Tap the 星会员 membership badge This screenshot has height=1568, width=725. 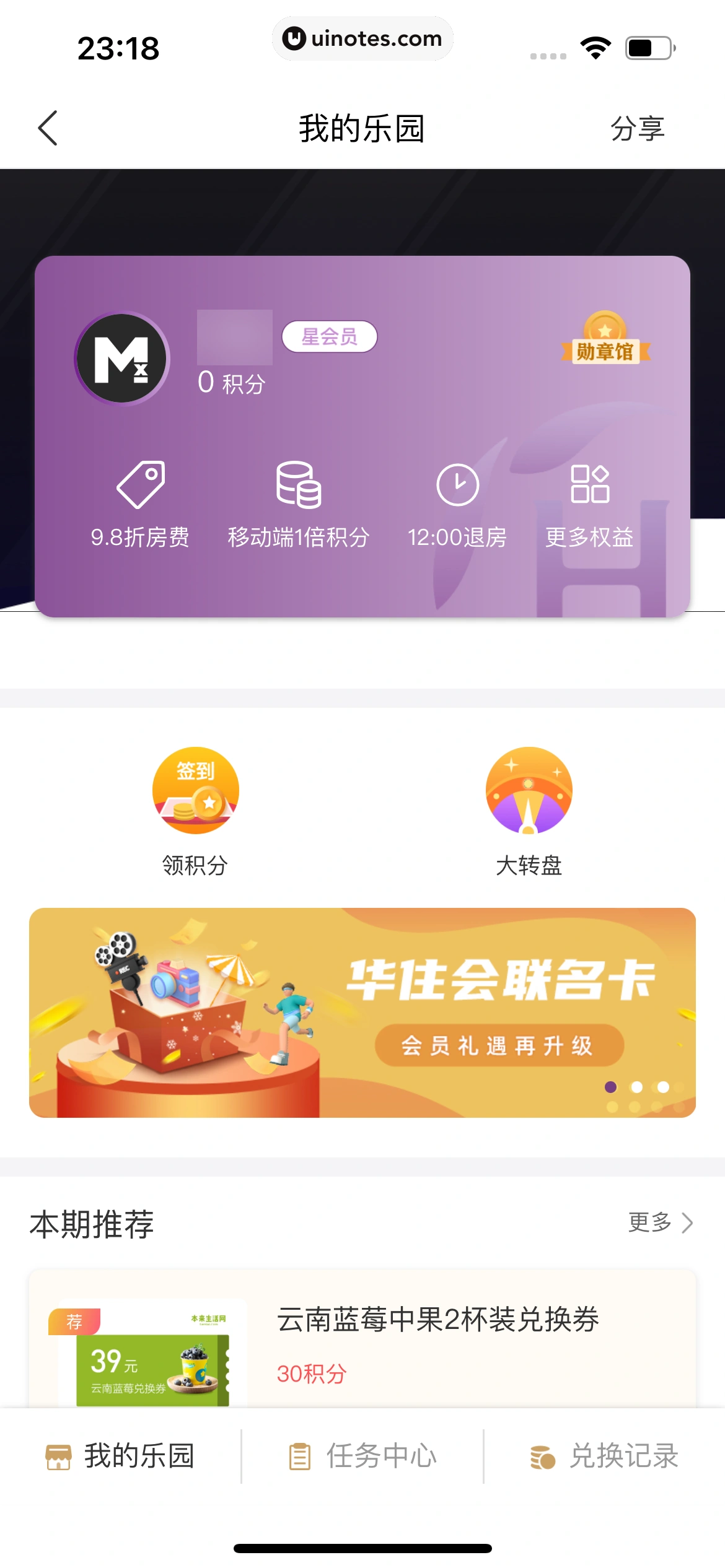tap(330, 337)
